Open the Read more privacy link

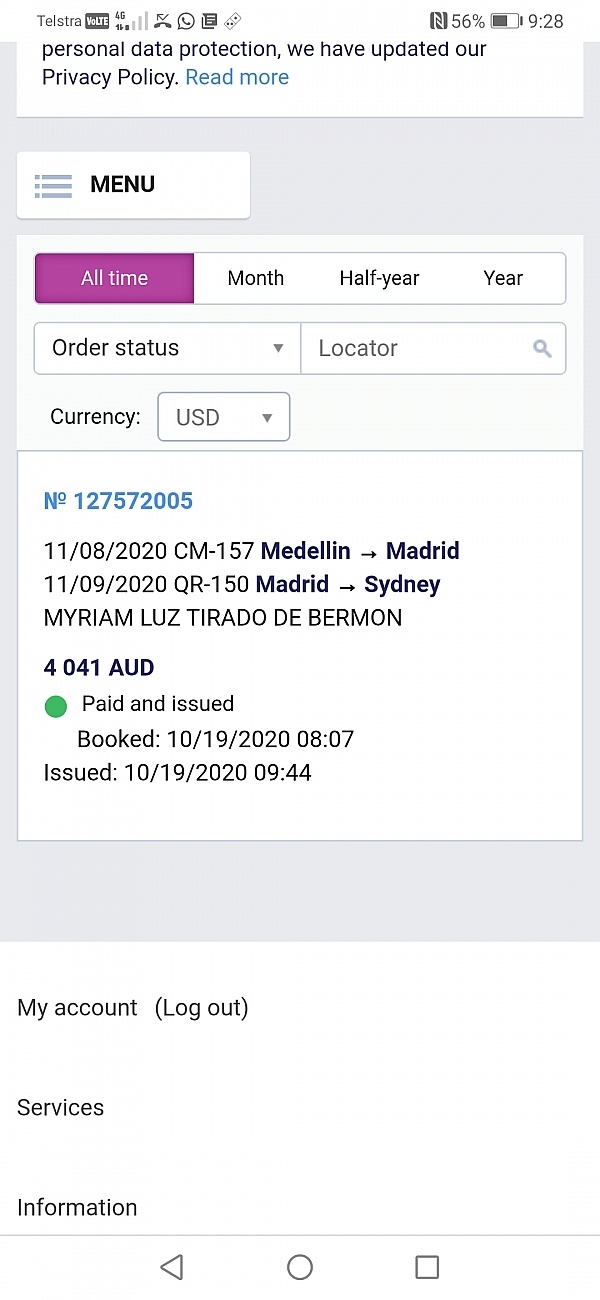[x=237, y=77]
